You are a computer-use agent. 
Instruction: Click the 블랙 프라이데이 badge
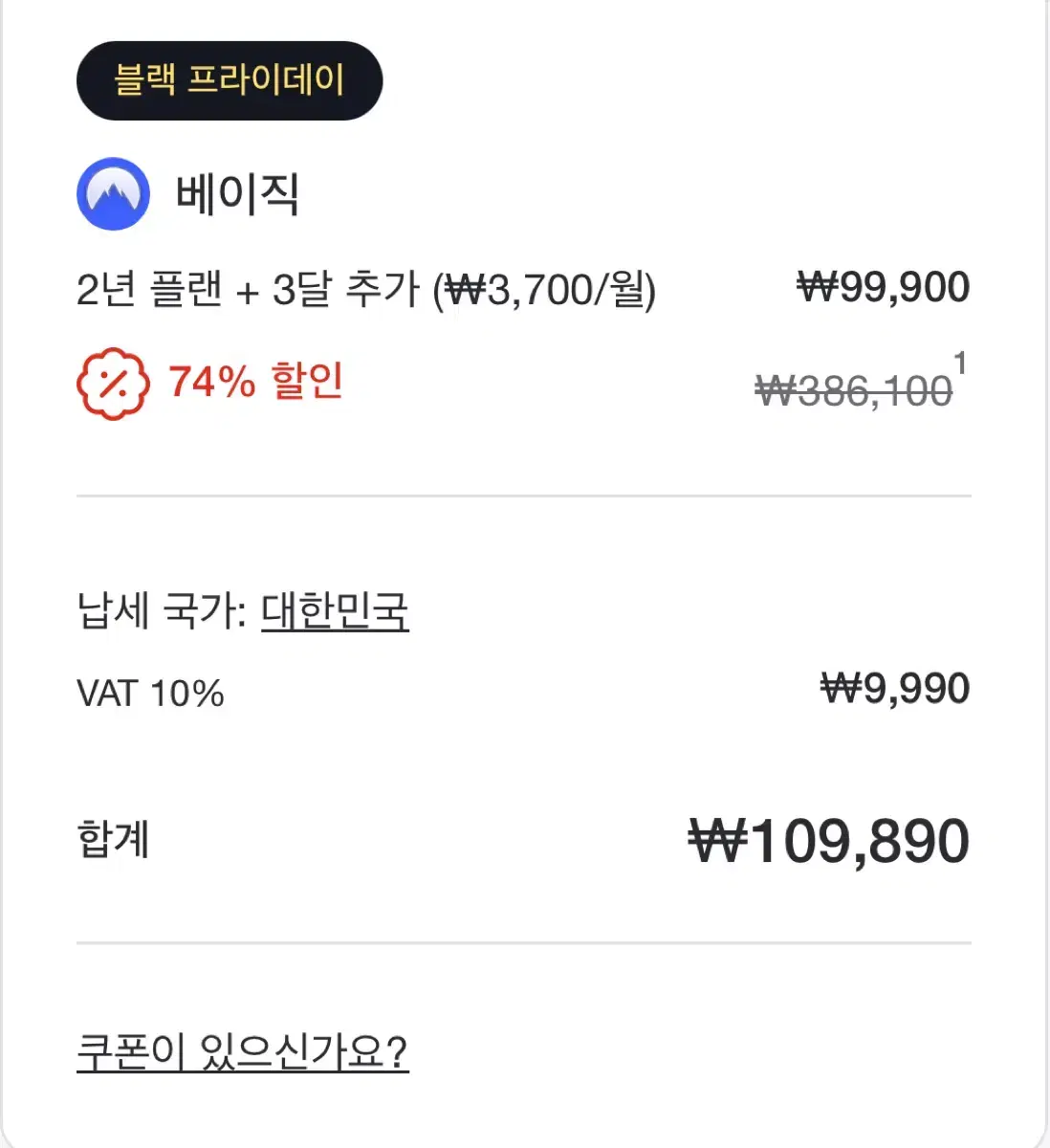(x=230, y=81)
